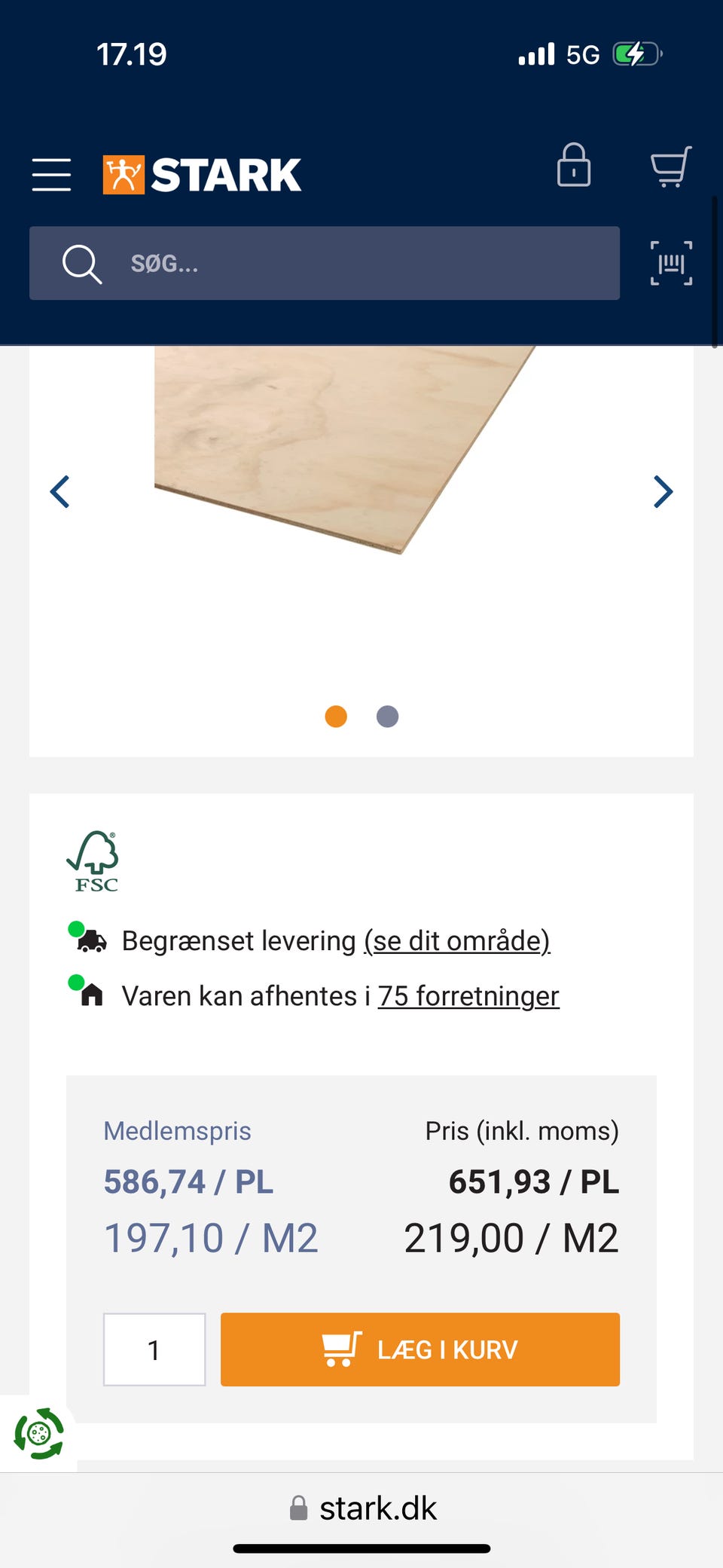Click the store pickup house icon

(90, 995)
